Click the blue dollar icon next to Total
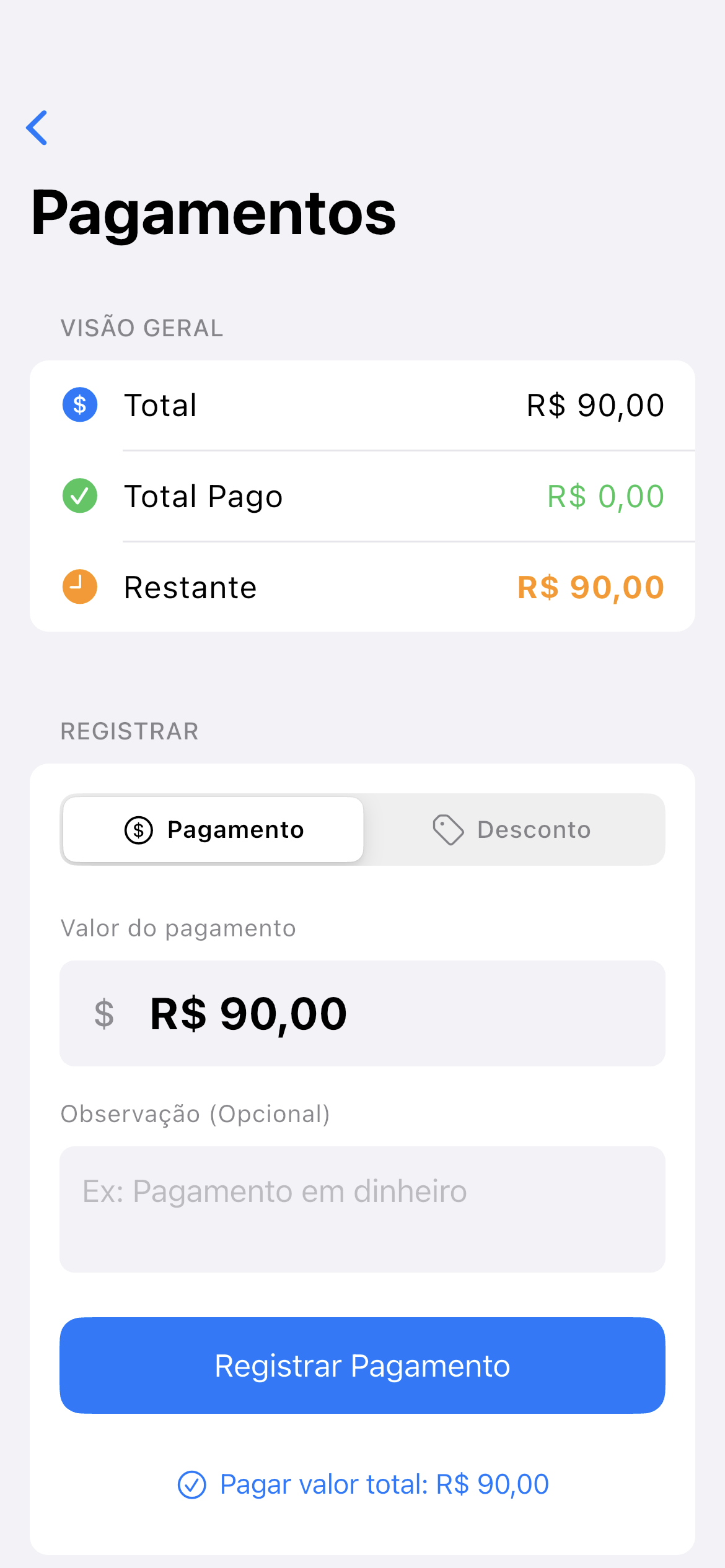This screenshot has height=1568, width=725. point(79,405)
